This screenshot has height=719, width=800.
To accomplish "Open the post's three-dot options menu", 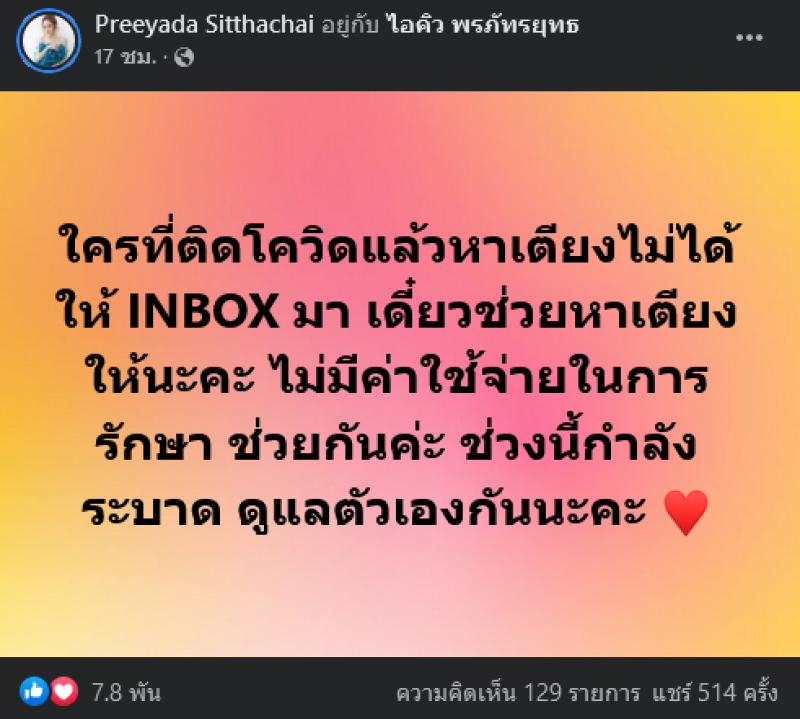I will tap(749, 37).
